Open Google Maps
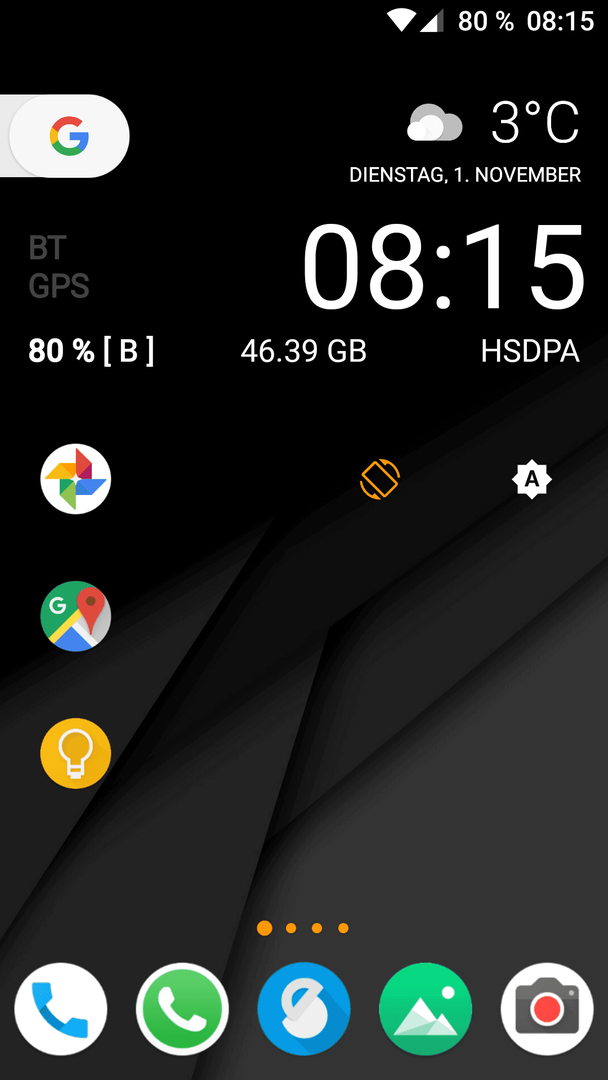 76,616
